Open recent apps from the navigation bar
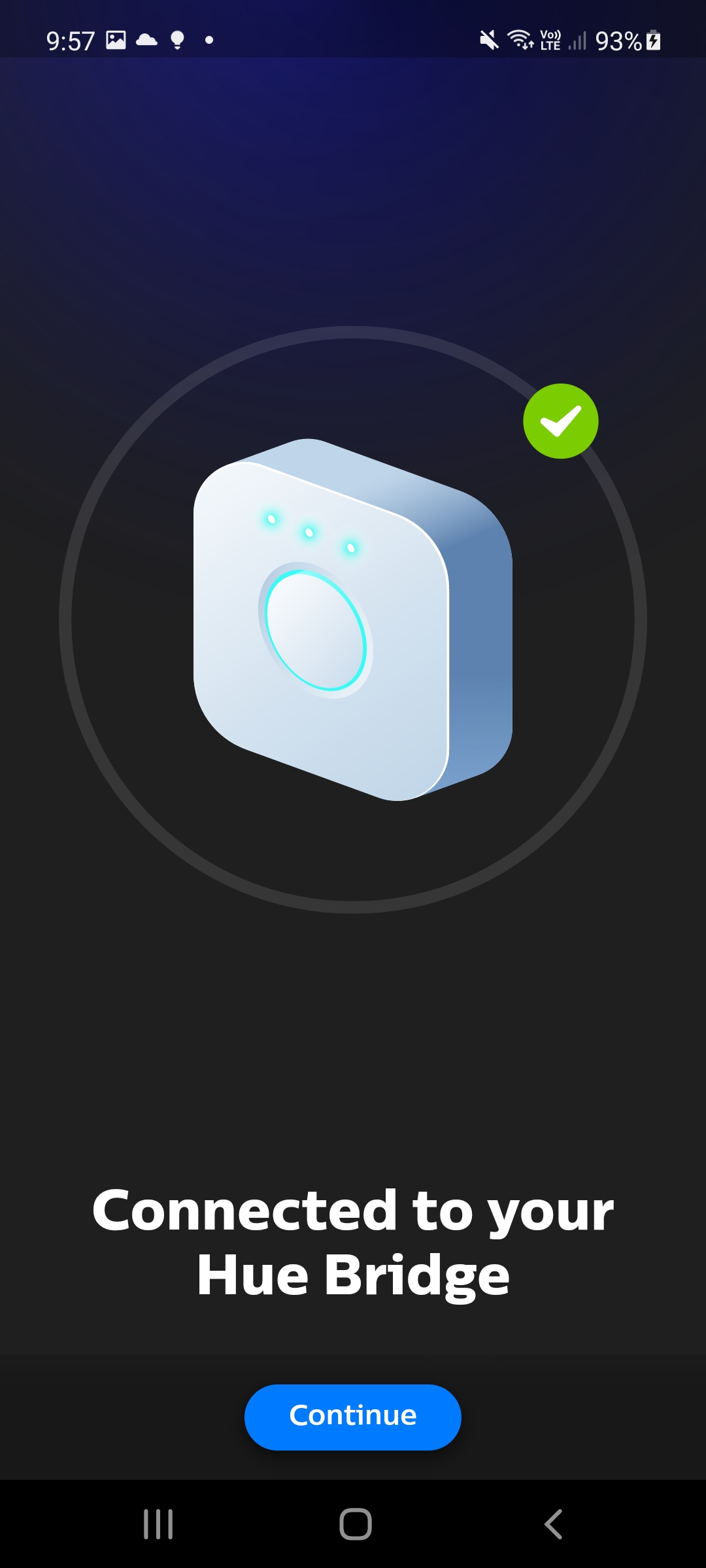 [x=158, y=1524]
